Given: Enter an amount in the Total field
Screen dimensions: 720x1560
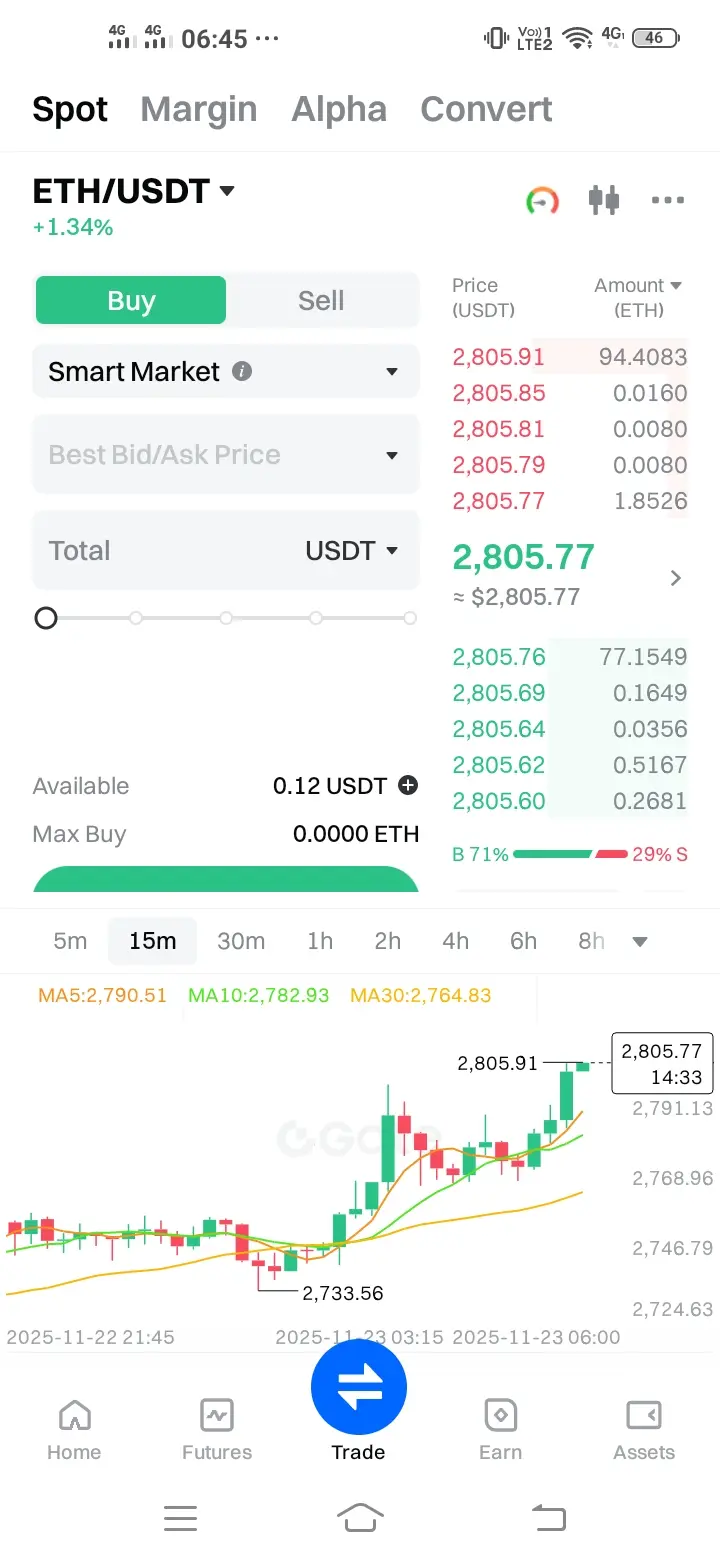Looking at the screenshot, I should pos(160,551).
